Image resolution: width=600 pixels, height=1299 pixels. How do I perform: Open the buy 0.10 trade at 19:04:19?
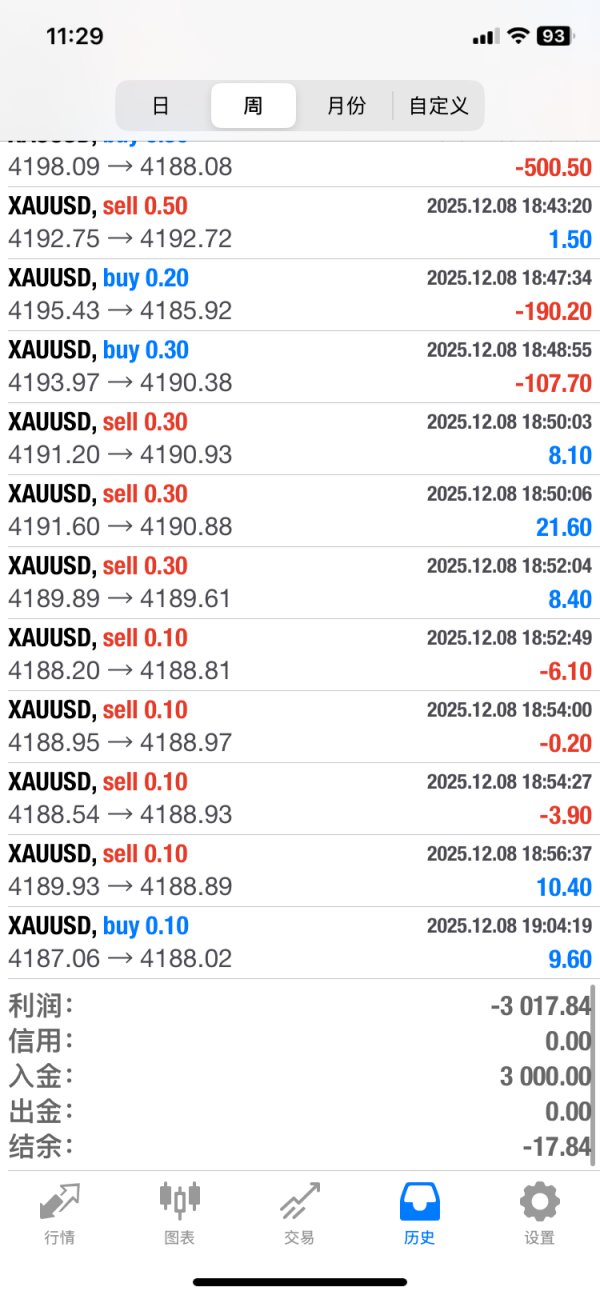click(300, 943)
